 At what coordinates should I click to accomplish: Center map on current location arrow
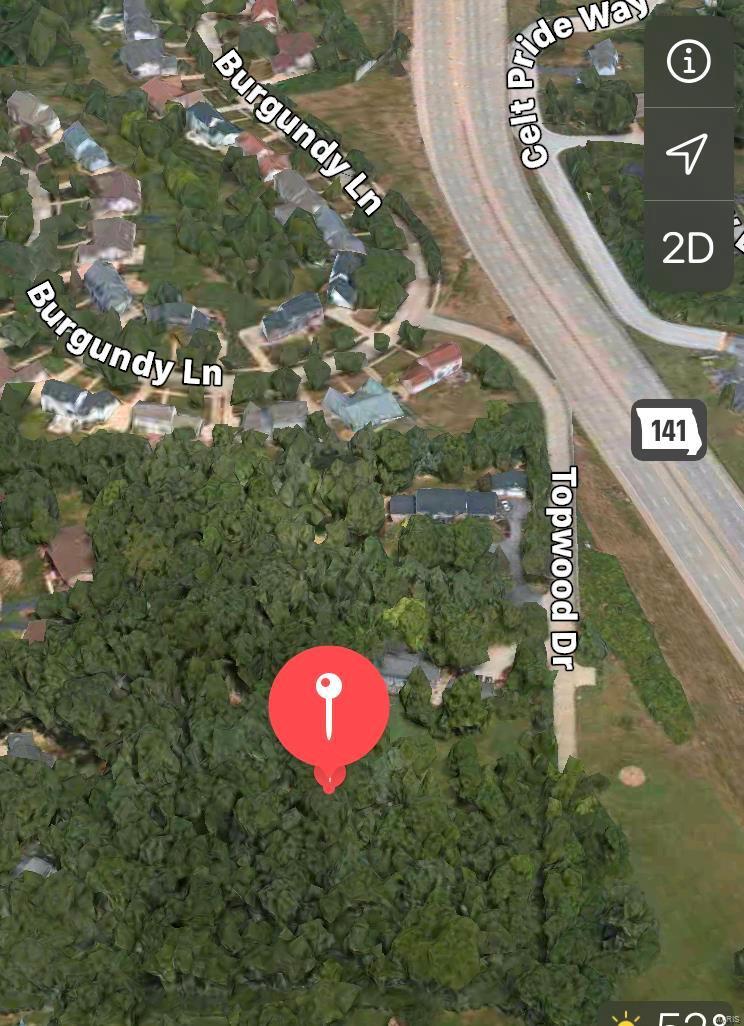pyautogui.click(x=688, y=154)
